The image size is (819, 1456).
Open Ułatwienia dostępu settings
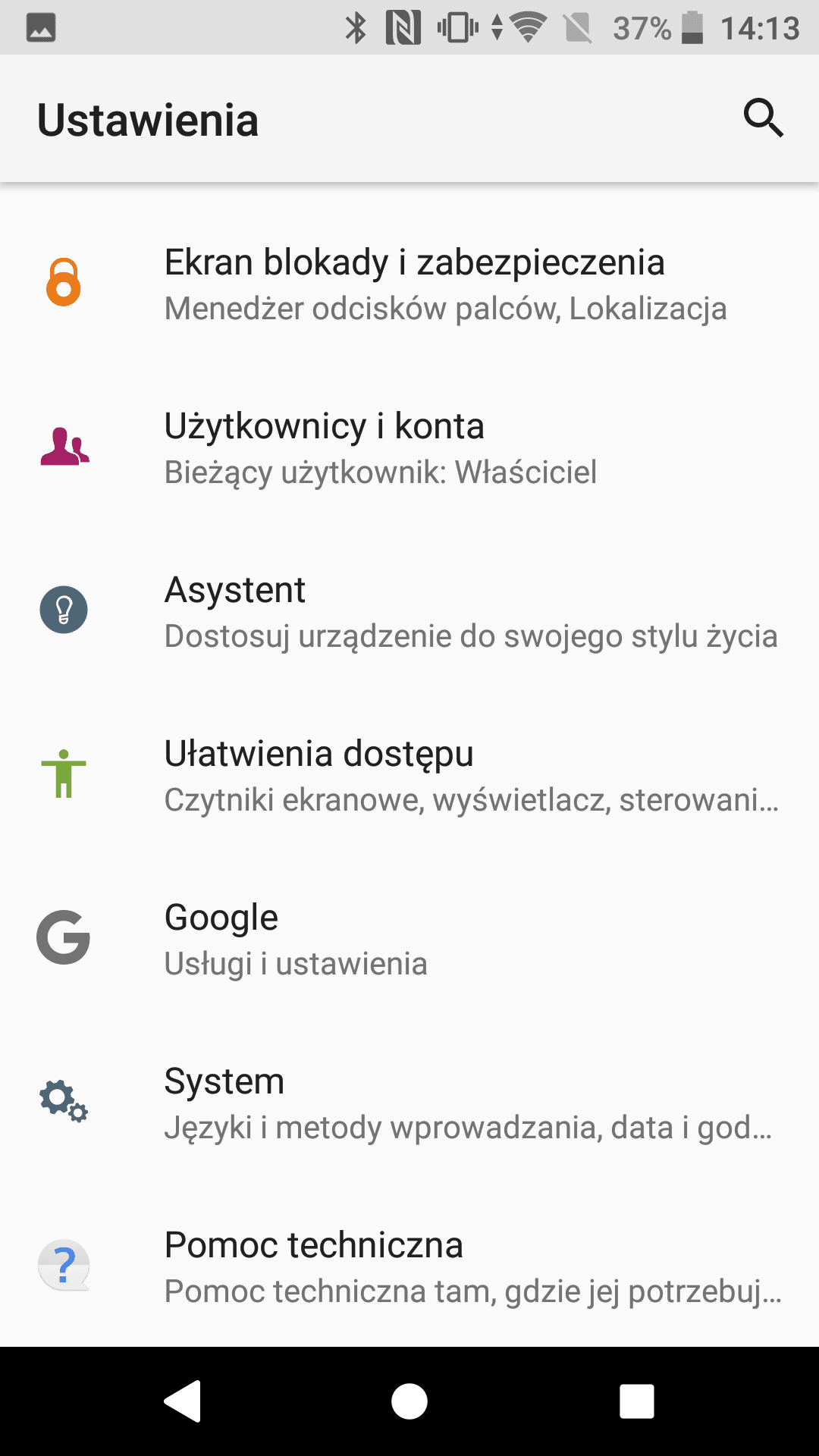409,775
